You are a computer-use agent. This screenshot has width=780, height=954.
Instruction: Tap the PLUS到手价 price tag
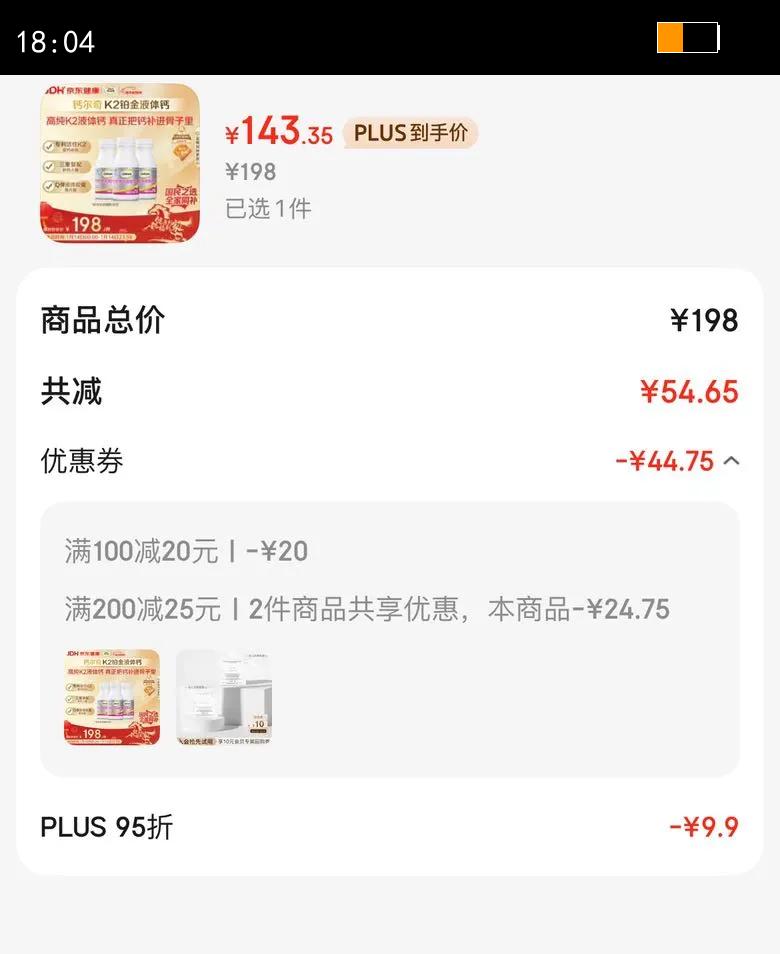pos(407,132)
